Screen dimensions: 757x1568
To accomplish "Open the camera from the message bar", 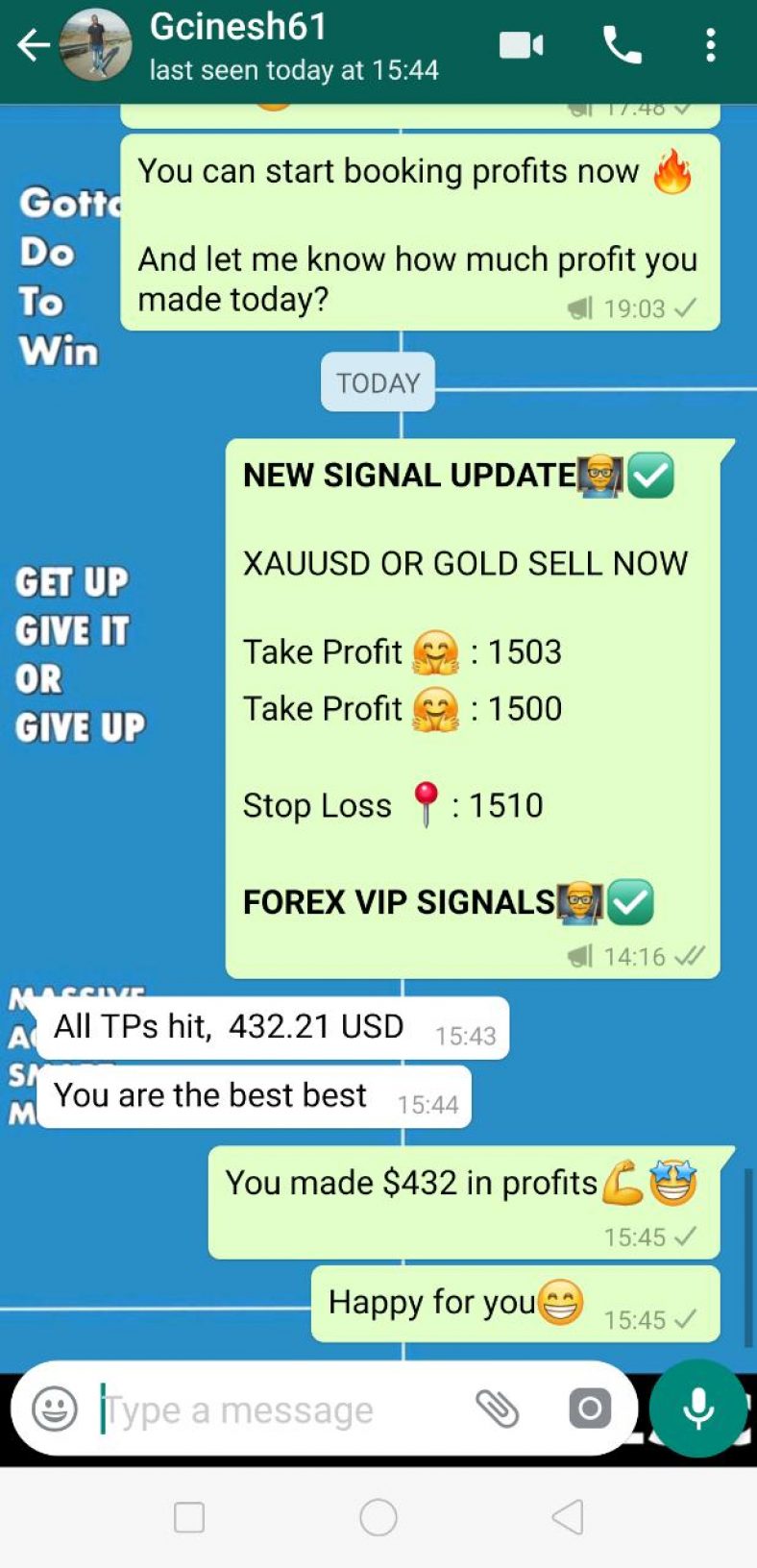I will coord(589,1409).
